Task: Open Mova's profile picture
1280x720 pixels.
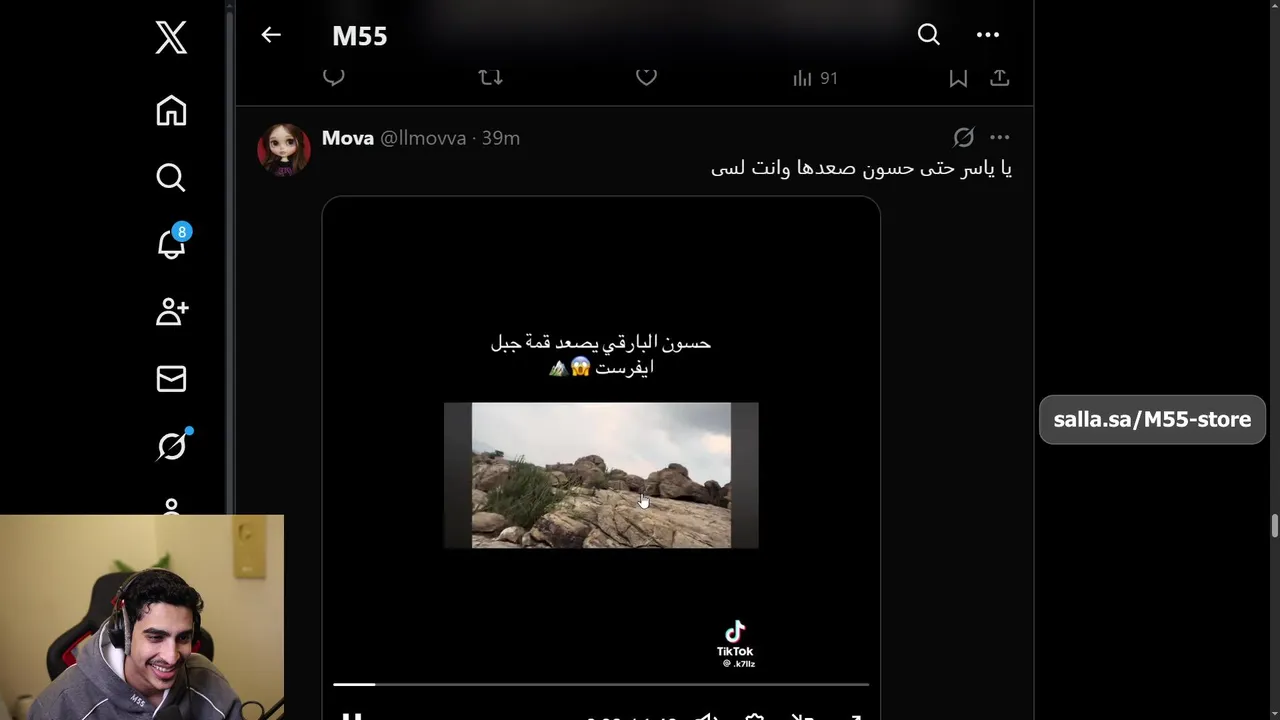Action: pos(284,149)
